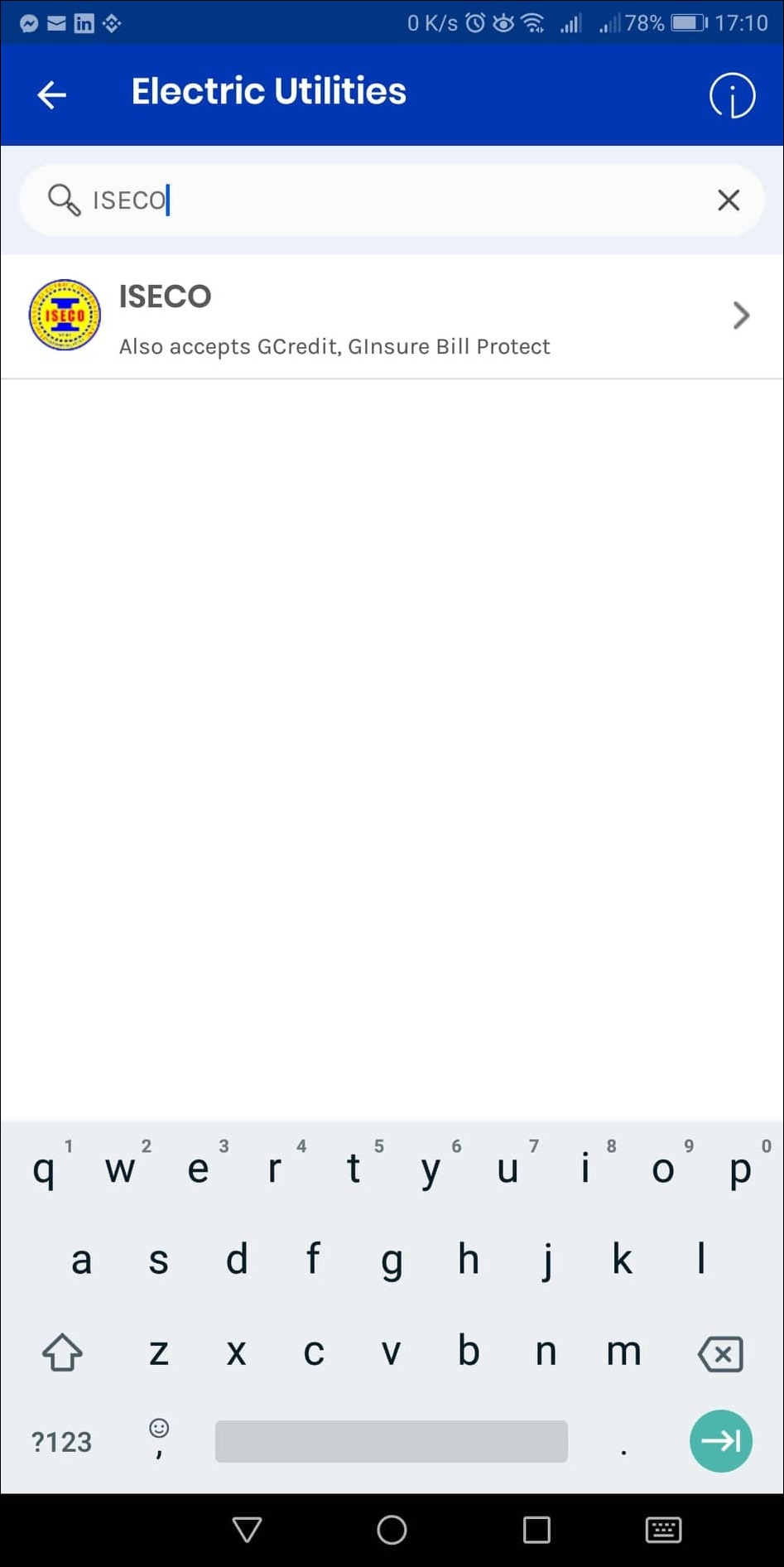
Task: Tap the keyboard shift key
Action: coord(62,1352)
